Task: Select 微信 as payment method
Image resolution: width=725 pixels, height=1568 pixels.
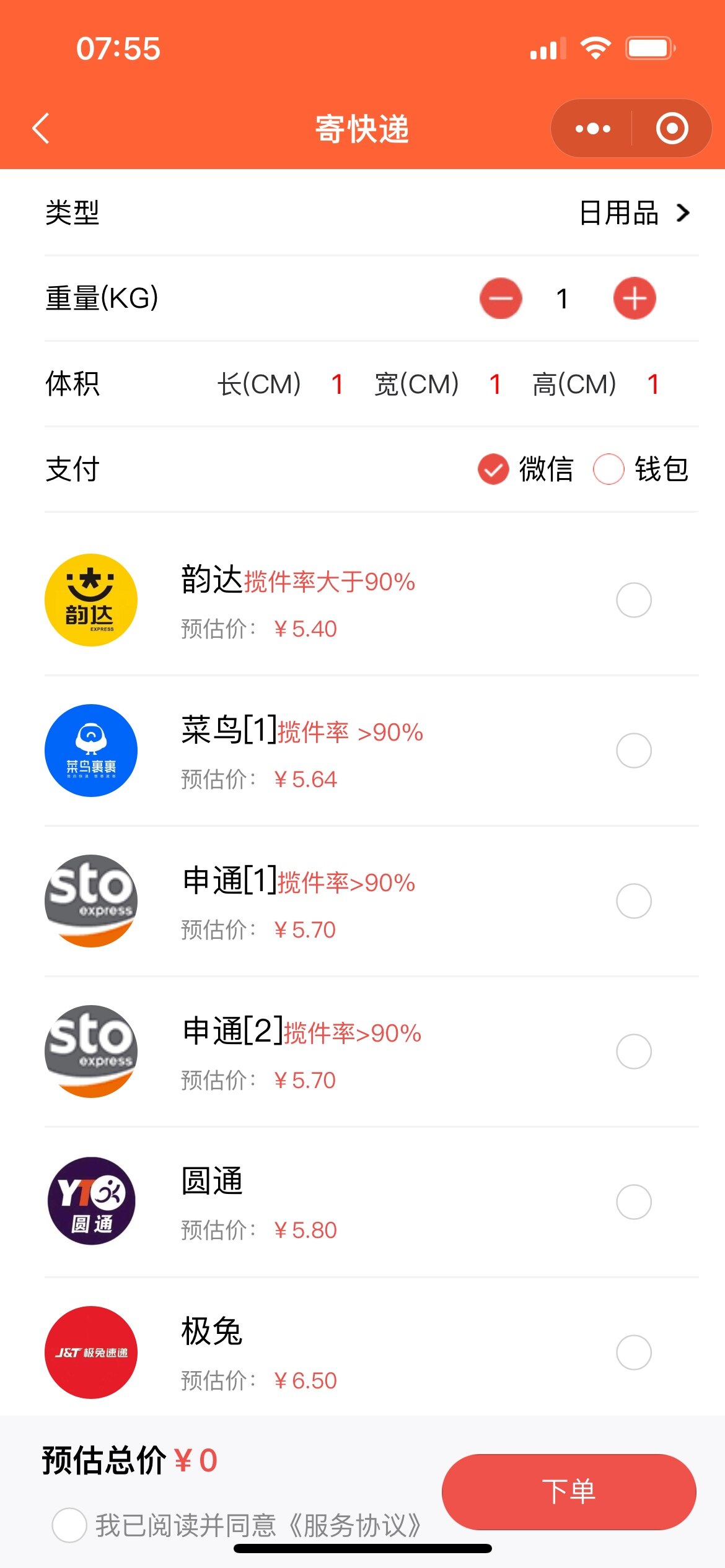Action: coord(525,469)
